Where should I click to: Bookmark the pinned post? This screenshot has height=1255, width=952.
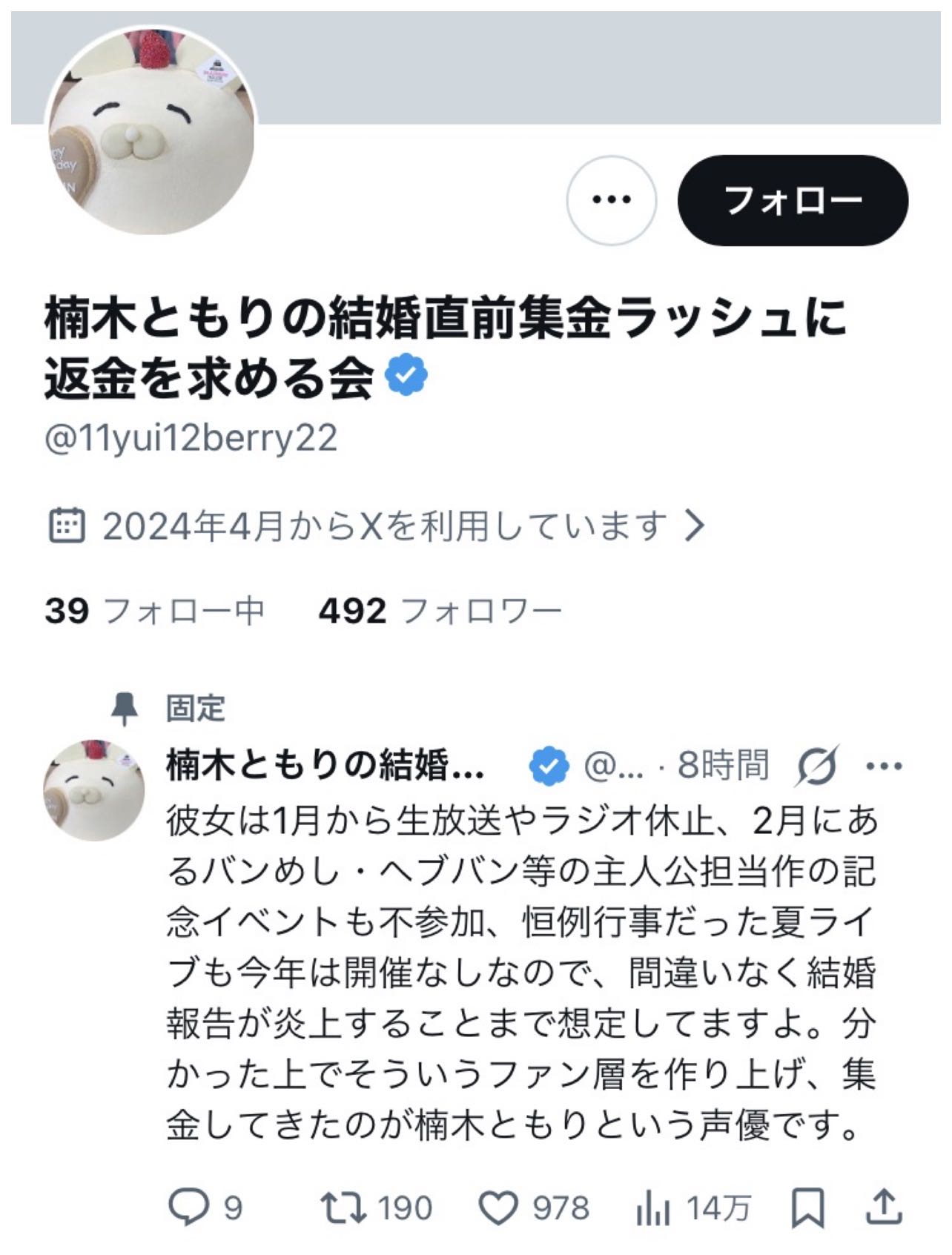[807, 1208]
